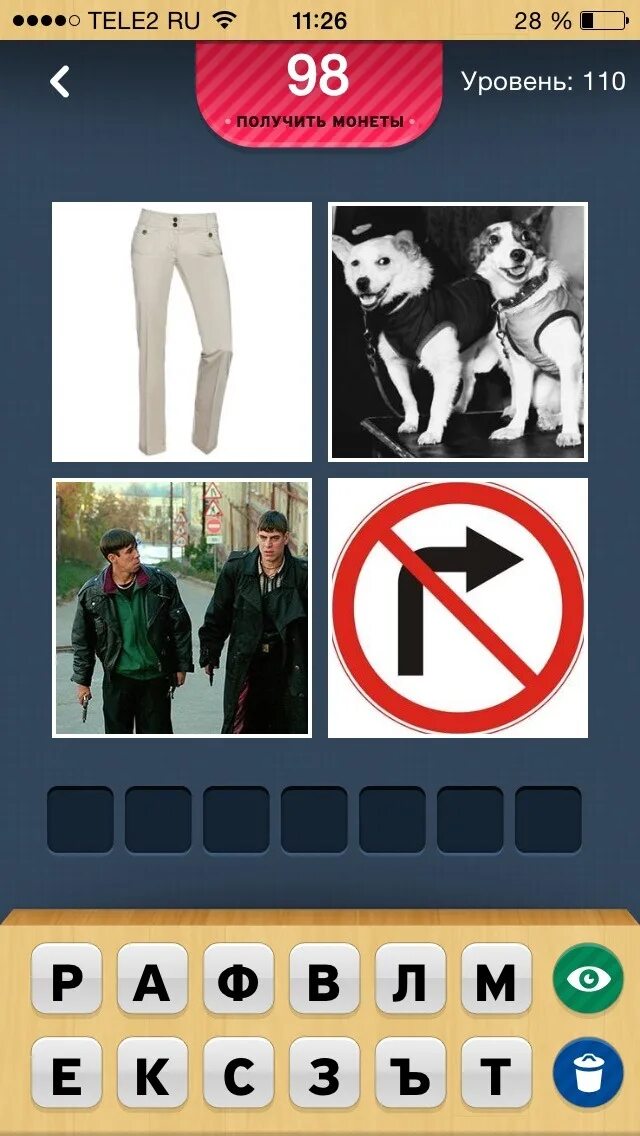Pick the letter Т tile
The image size is (640, 1136).
(496, 1077)
